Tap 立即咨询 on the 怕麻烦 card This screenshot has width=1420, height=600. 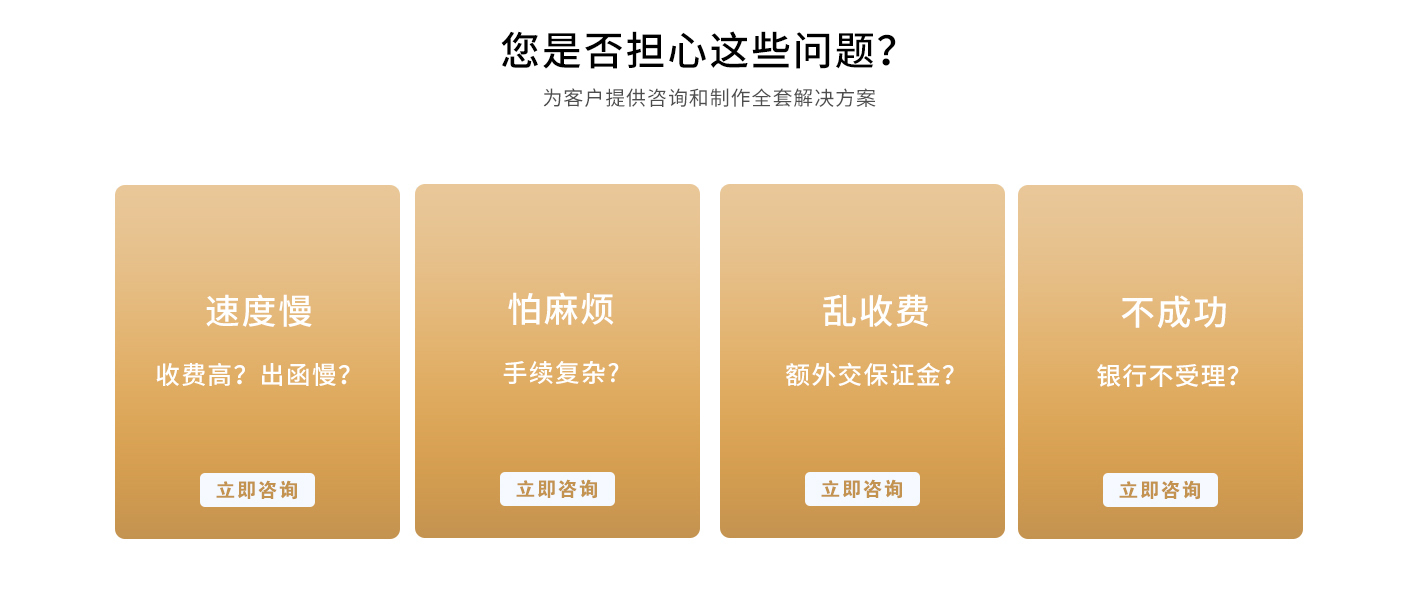click(x=557, y=489)
